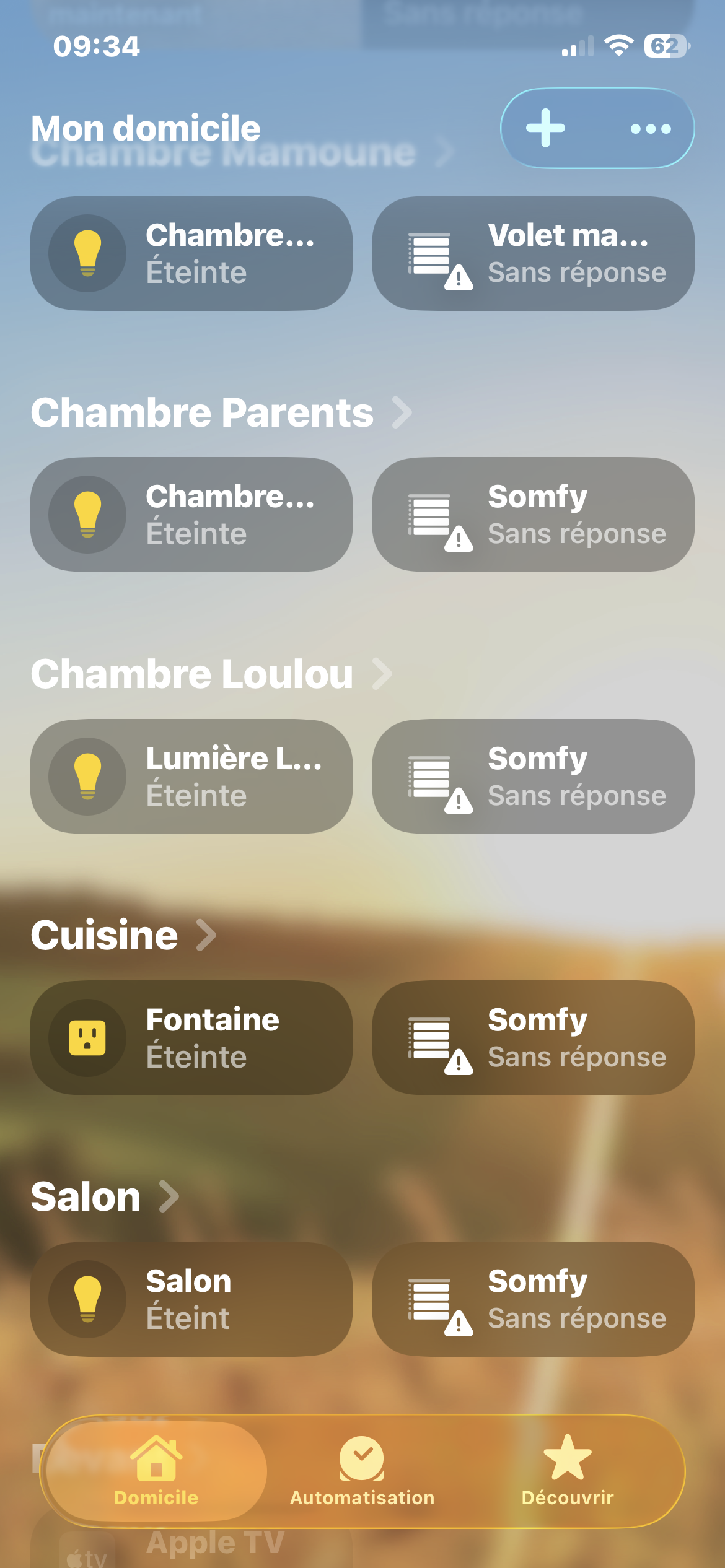Open the Chambre Parents room
725x1568 pixels.
tap(221, 412)
